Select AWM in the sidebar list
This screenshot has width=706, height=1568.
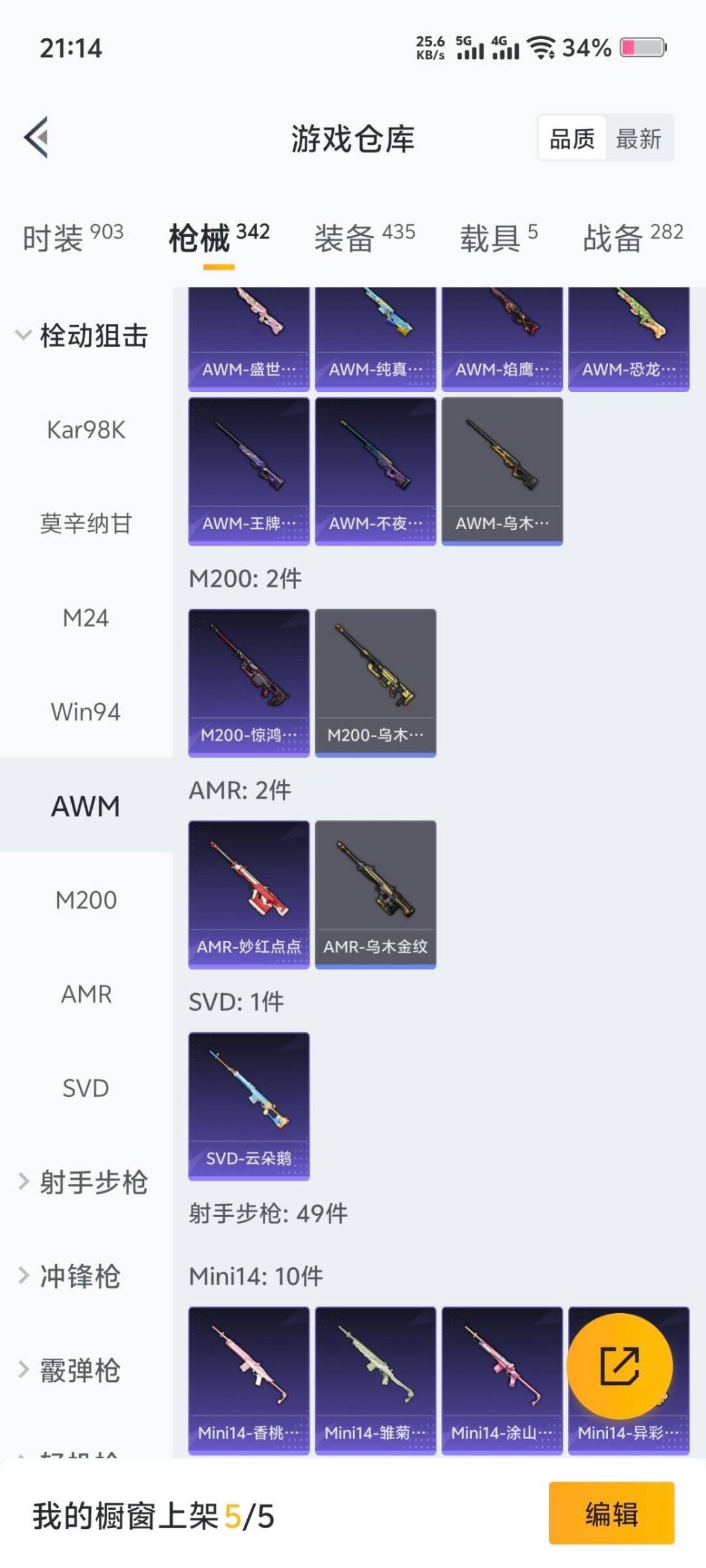coord(85,806)
